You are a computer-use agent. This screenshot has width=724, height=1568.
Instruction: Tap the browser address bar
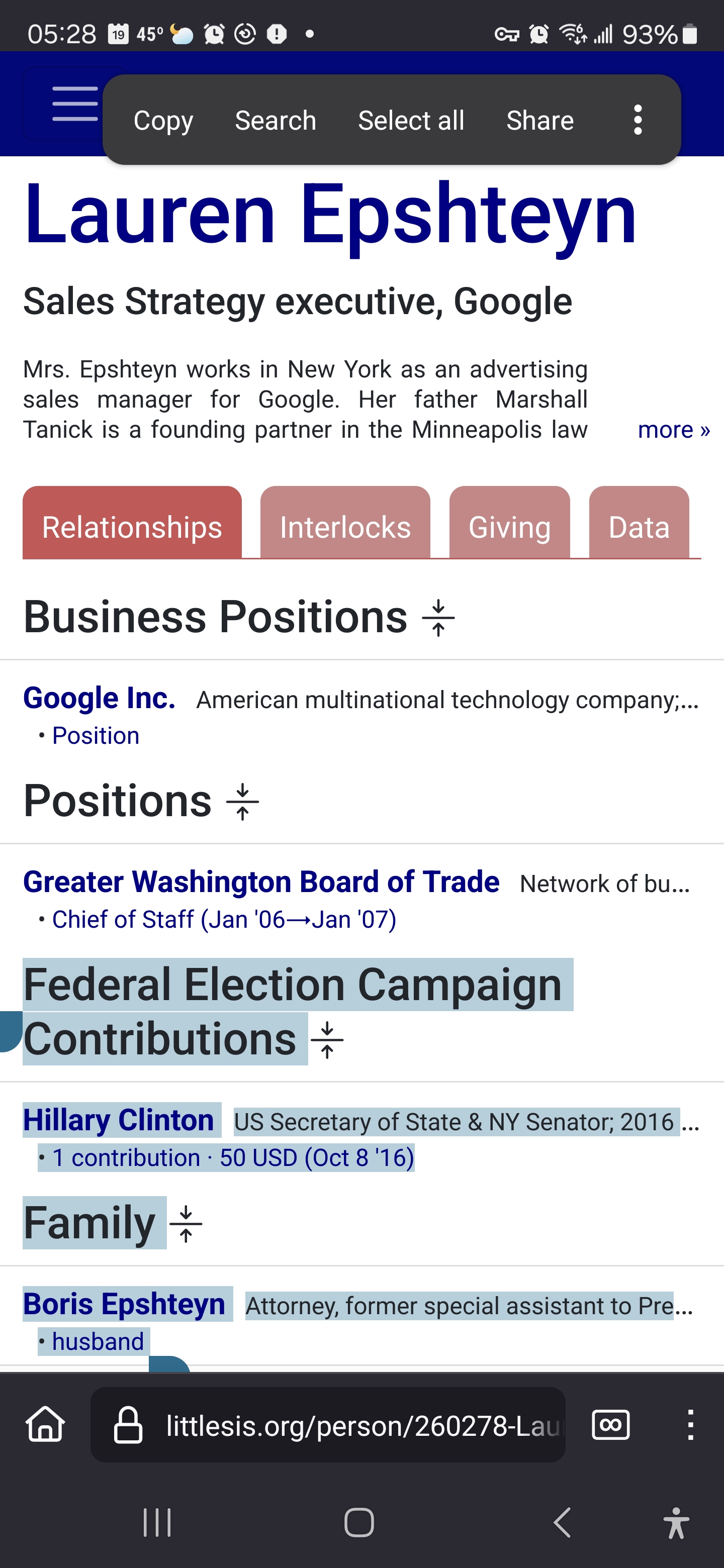click(328, 1425)
